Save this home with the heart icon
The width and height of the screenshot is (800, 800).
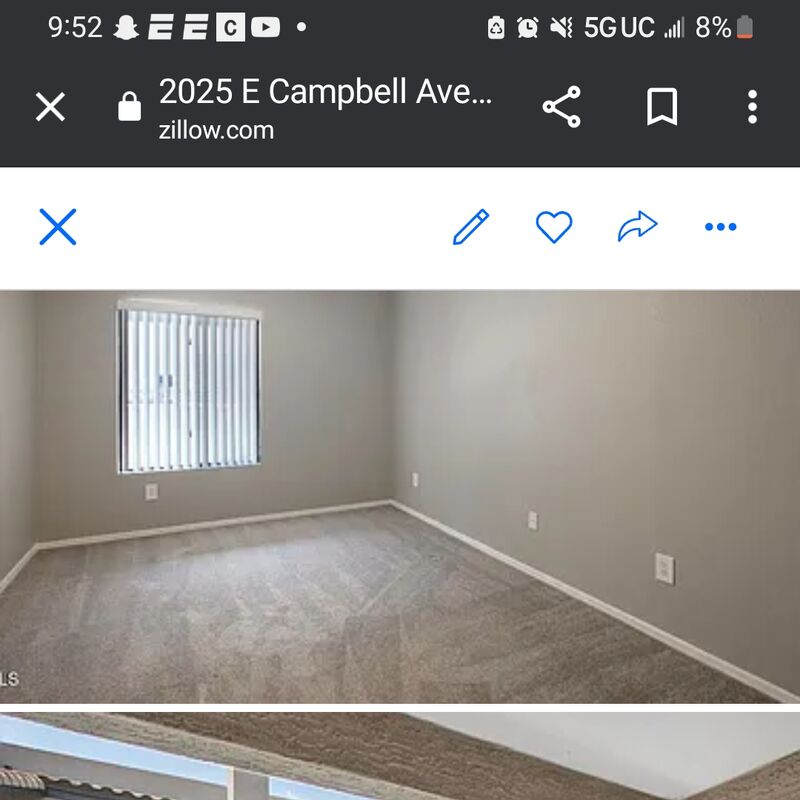click(554, 227)
